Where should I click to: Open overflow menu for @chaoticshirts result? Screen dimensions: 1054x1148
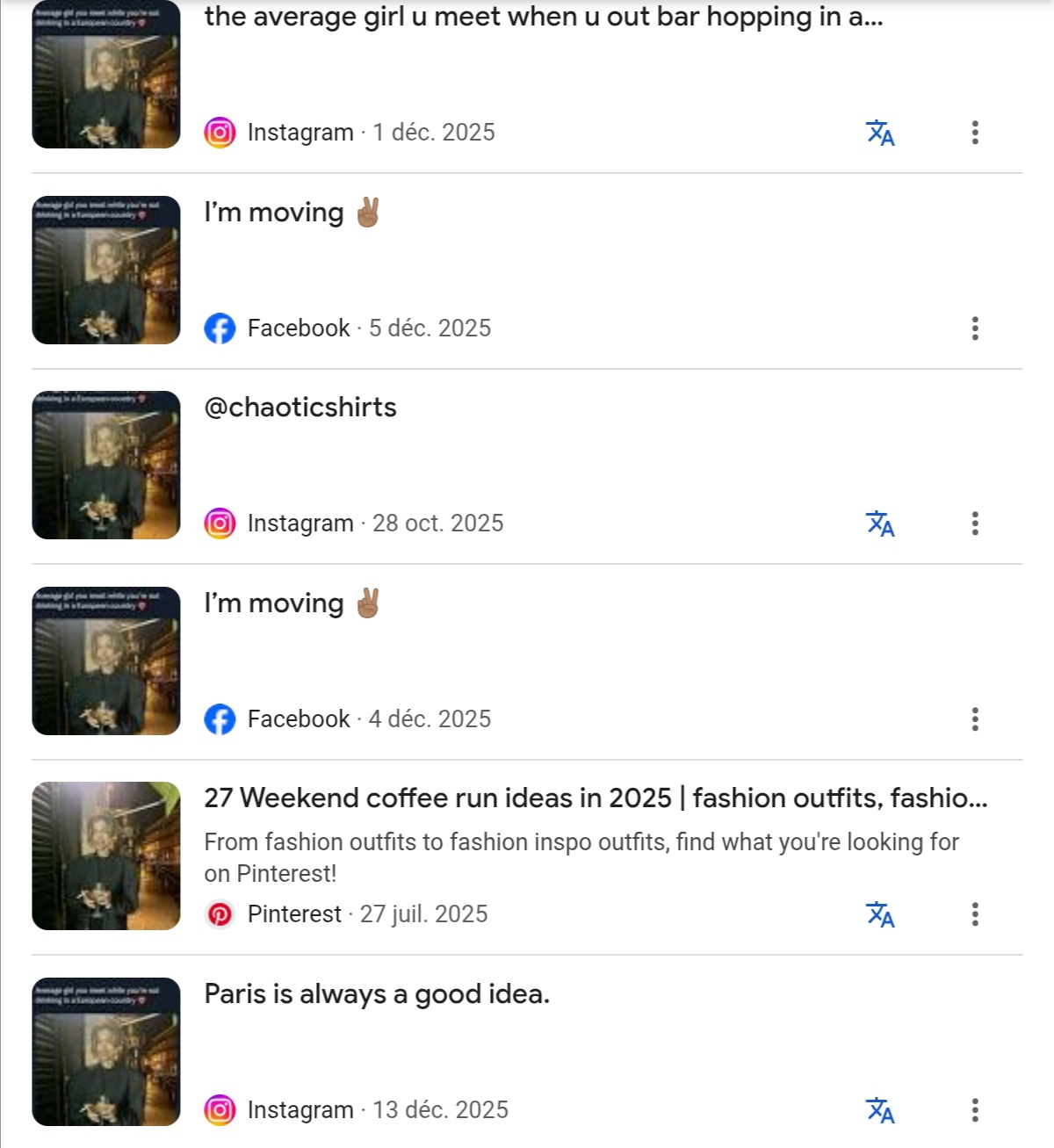975,523
